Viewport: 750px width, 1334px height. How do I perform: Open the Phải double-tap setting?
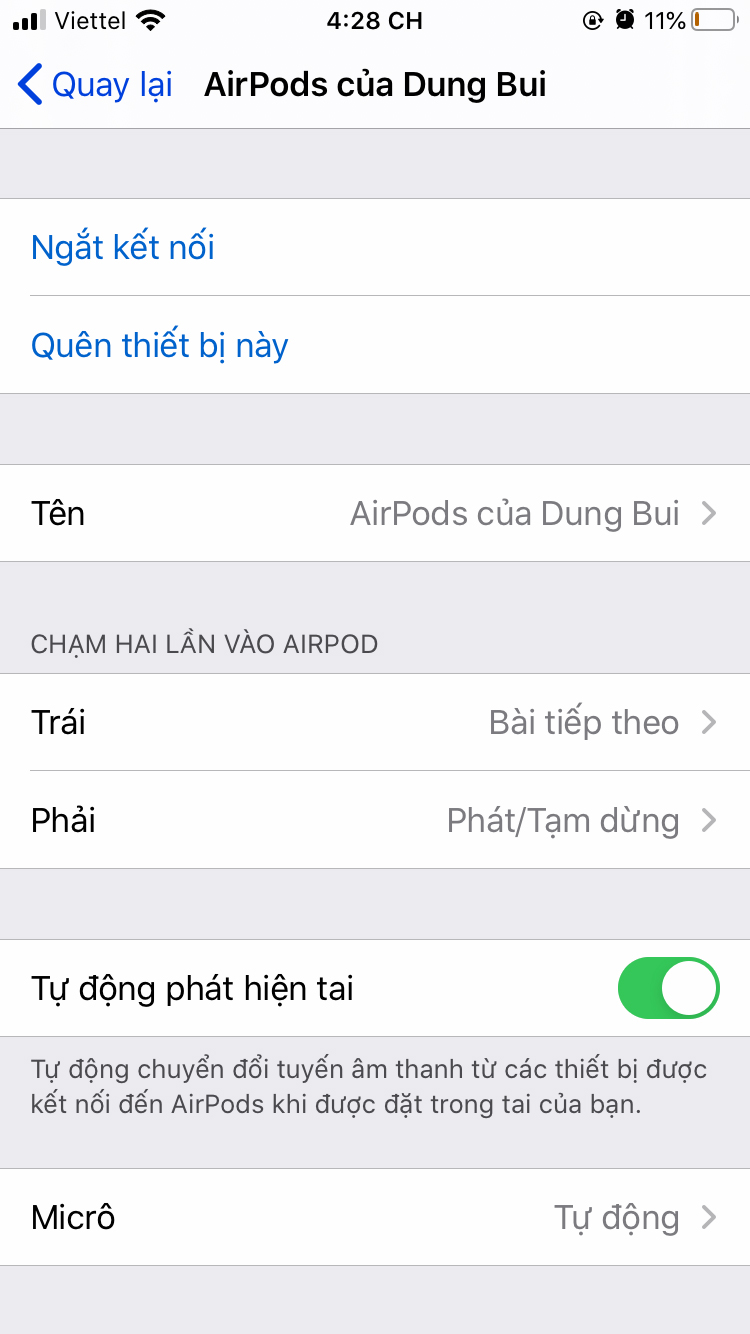click(375, 820)
